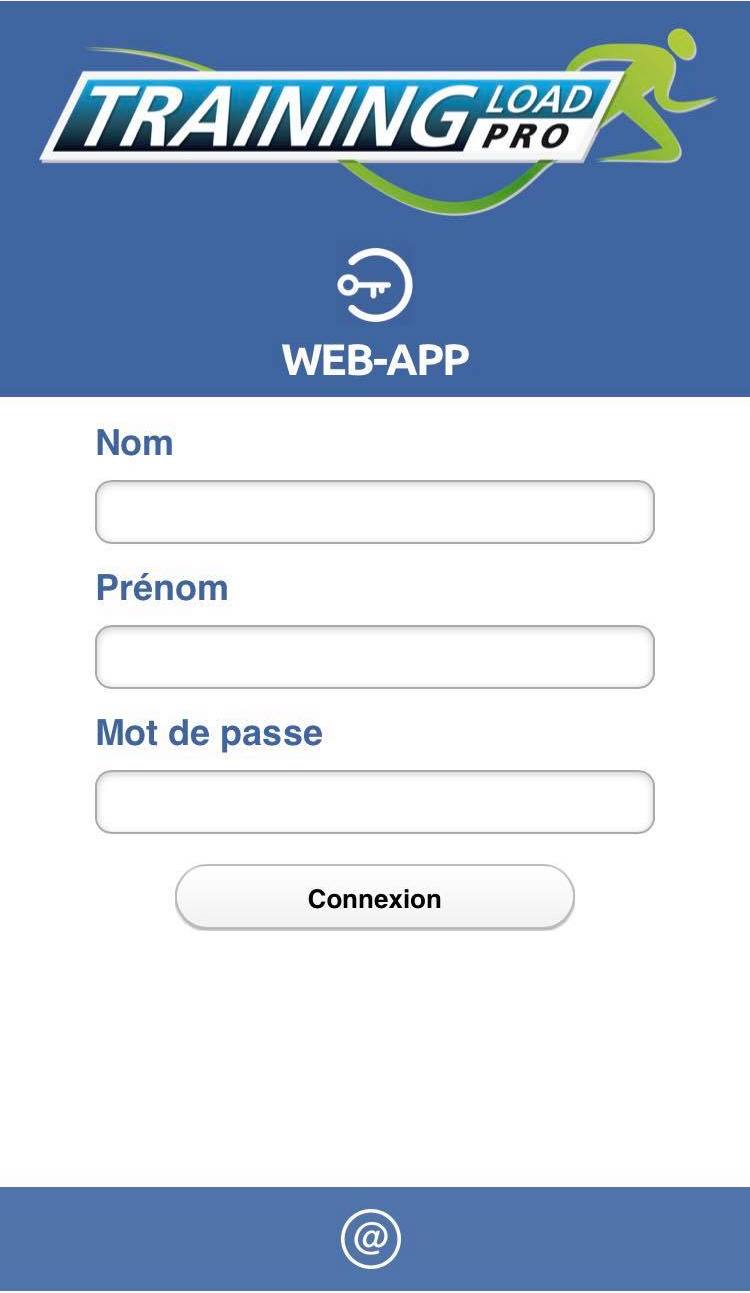Select the Mot de passe field
750x1293 pixels.
click(374, 802)
